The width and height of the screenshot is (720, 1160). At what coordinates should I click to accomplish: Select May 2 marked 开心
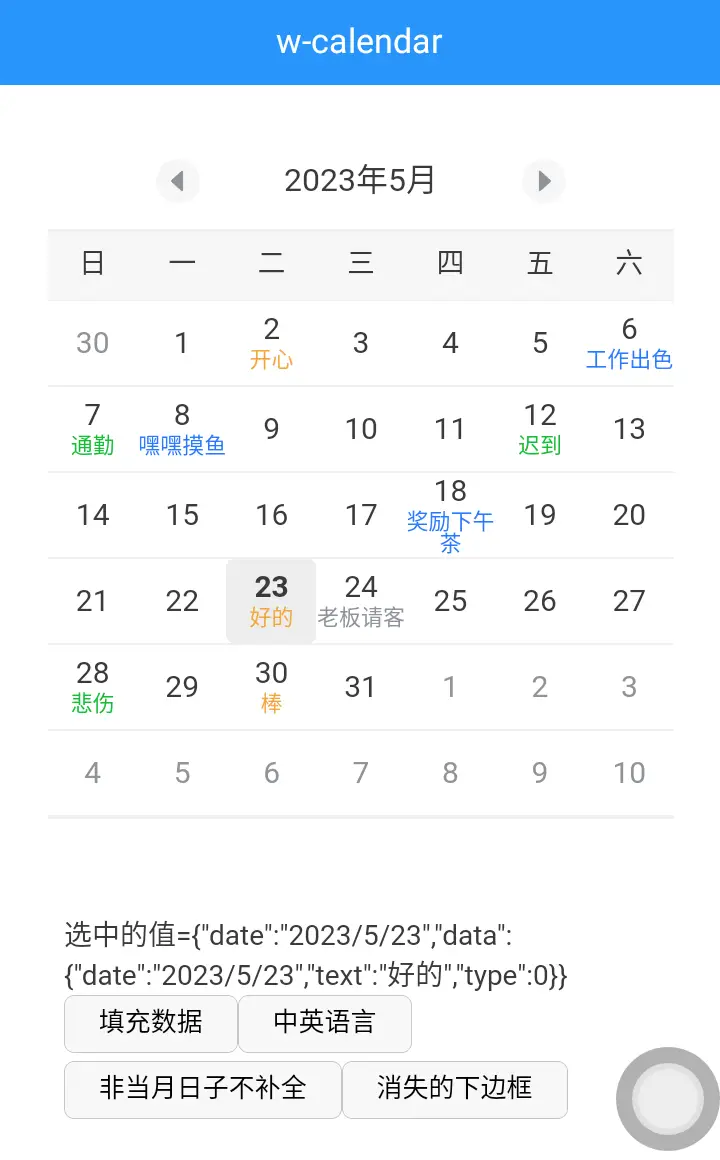pyautogui.click(x=272, y=343)
